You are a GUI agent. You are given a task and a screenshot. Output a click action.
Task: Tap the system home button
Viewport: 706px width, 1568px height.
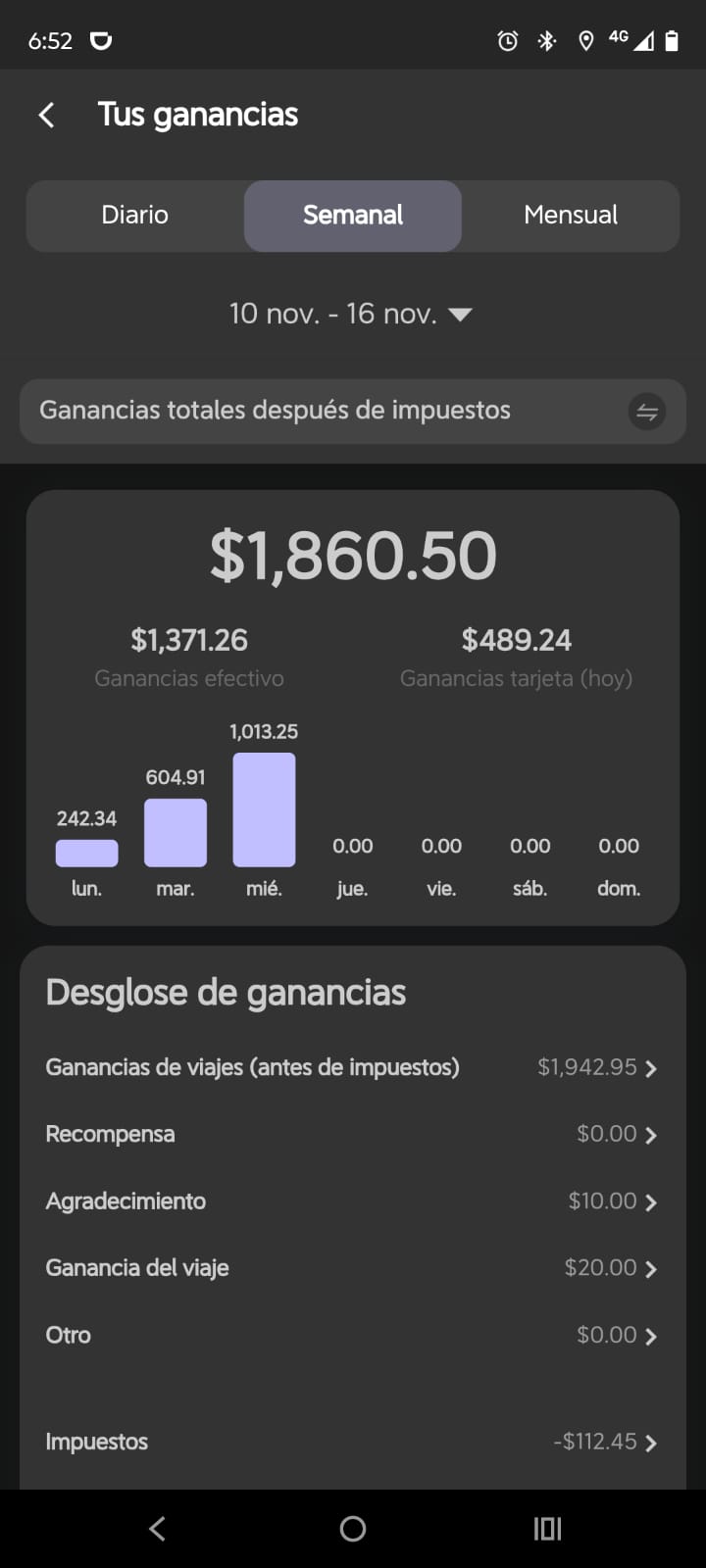(353, 1529)
